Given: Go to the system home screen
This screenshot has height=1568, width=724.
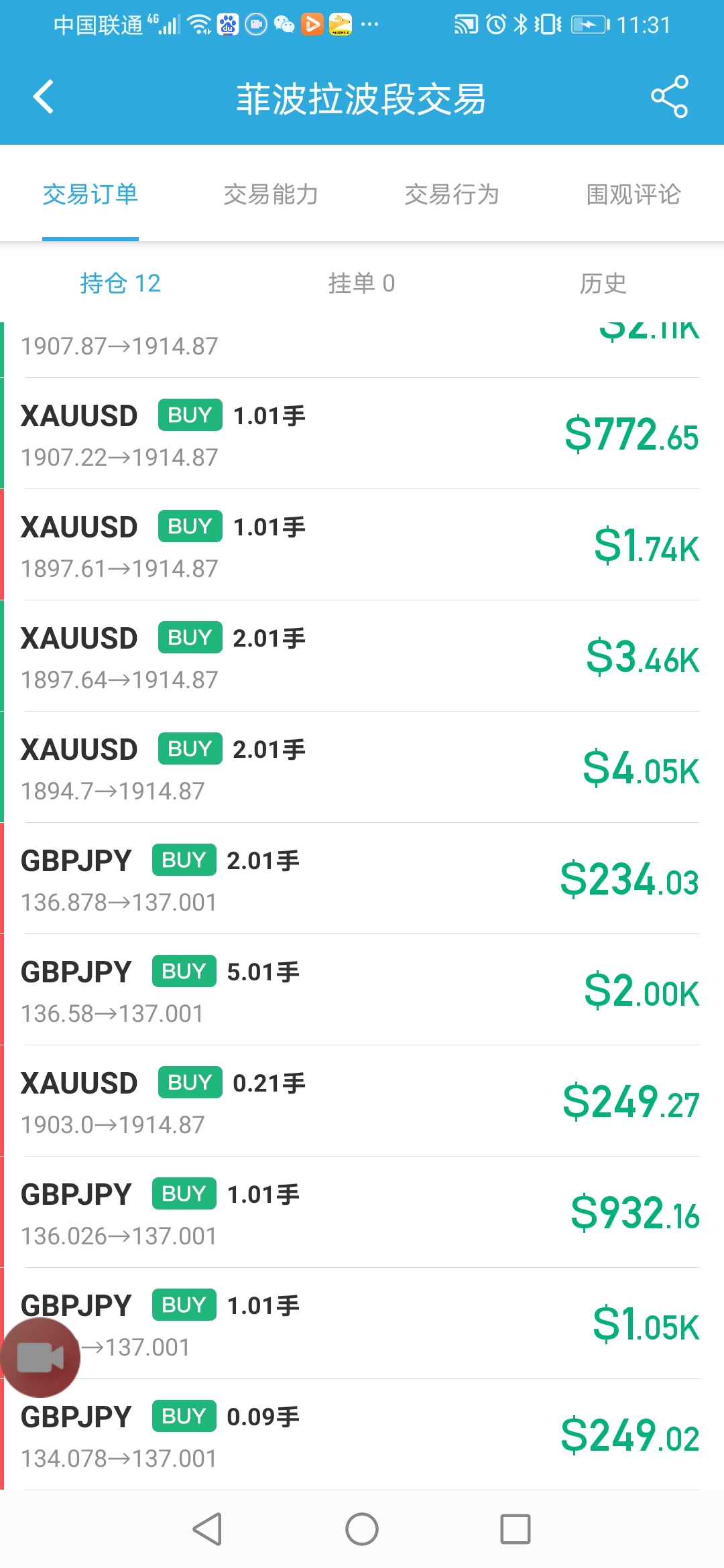Looking at the screenshot, I should tap(362, 1529).
